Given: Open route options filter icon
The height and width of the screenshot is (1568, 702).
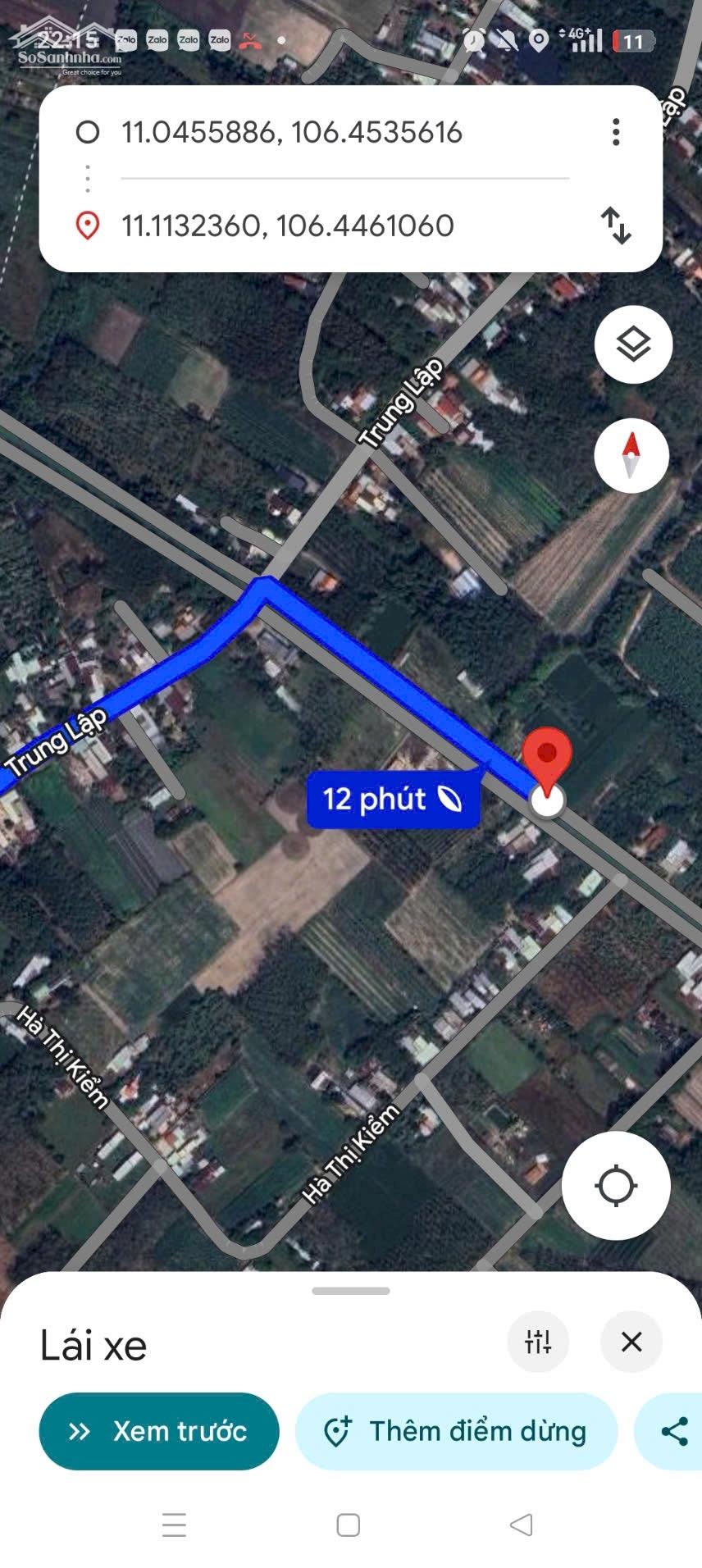Looking at the screenshot, I should pyautogui.click(x=538, y=1342).
